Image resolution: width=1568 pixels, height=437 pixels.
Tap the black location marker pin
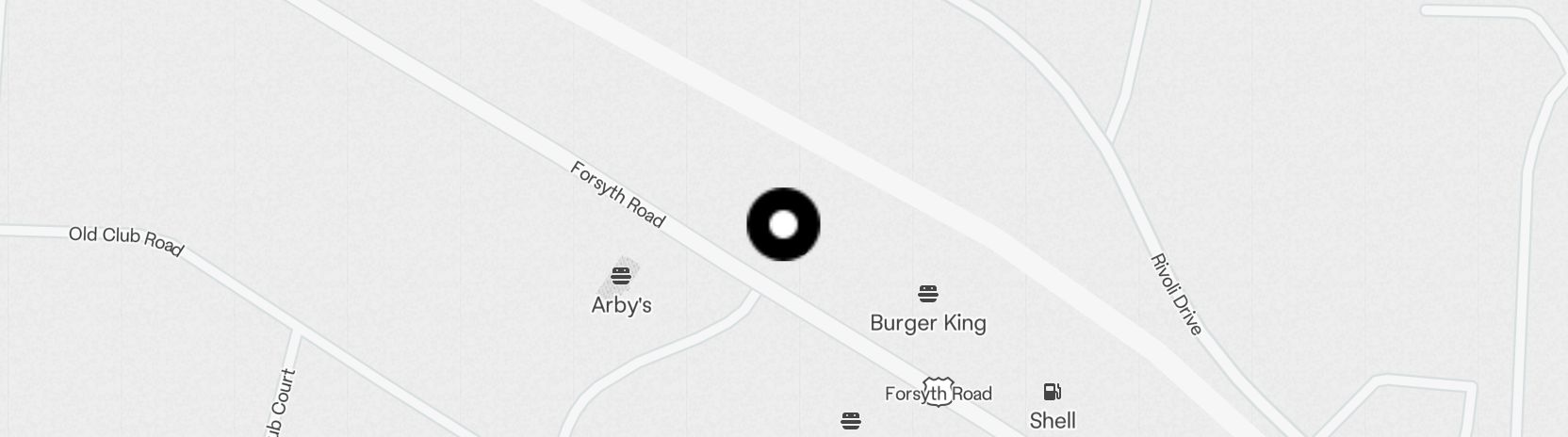(783, 224)
